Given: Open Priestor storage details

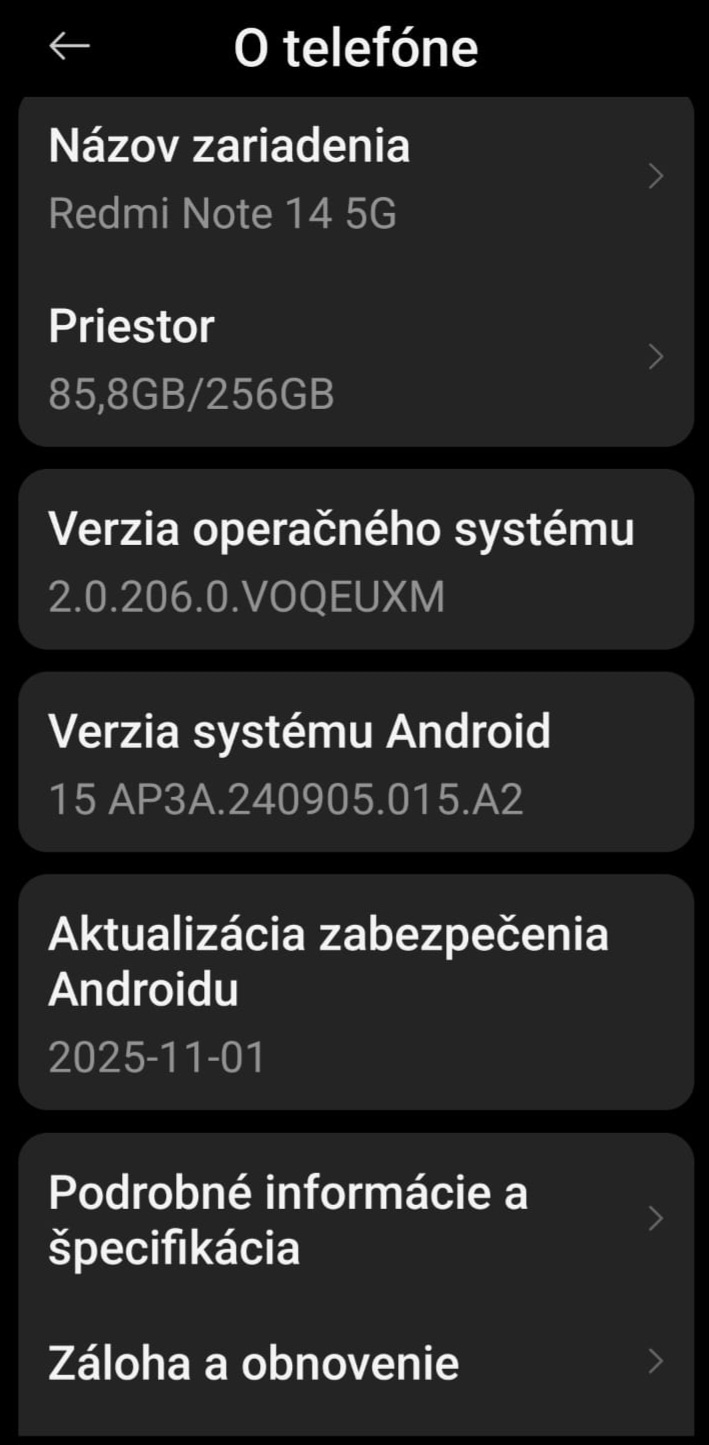Looking at the screenshot, I should (x=355, y=358).
